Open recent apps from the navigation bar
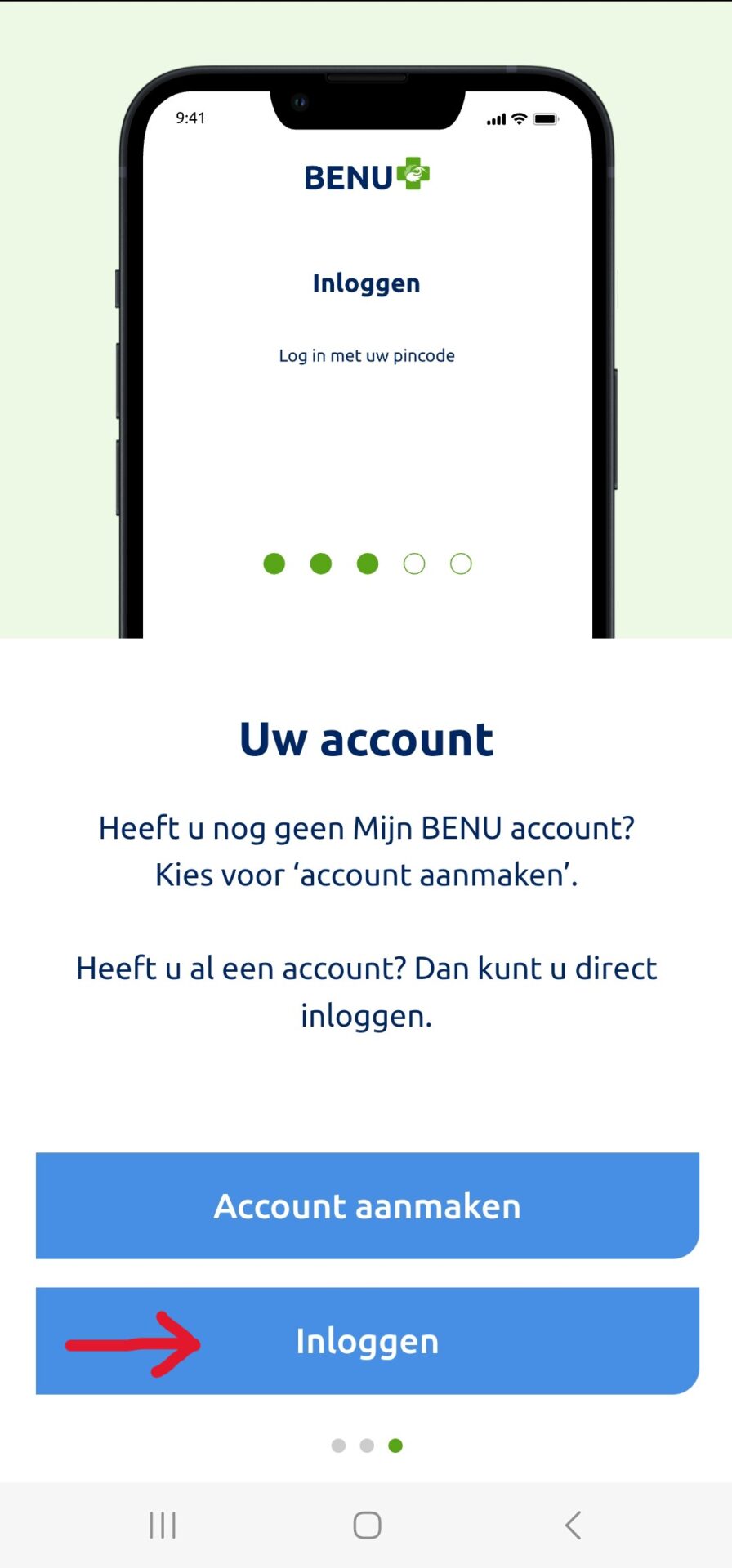This screenshot has height=1568, width=732. coord(163,1525)
